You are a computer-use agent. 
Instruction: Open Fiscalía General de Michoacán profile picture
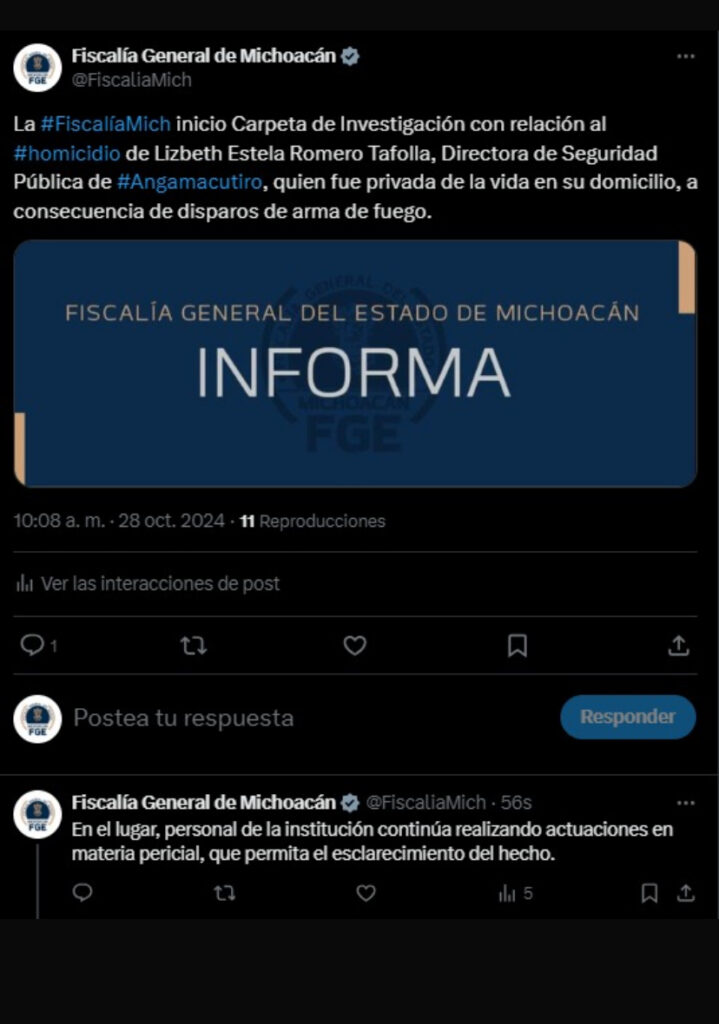(37, 68)
